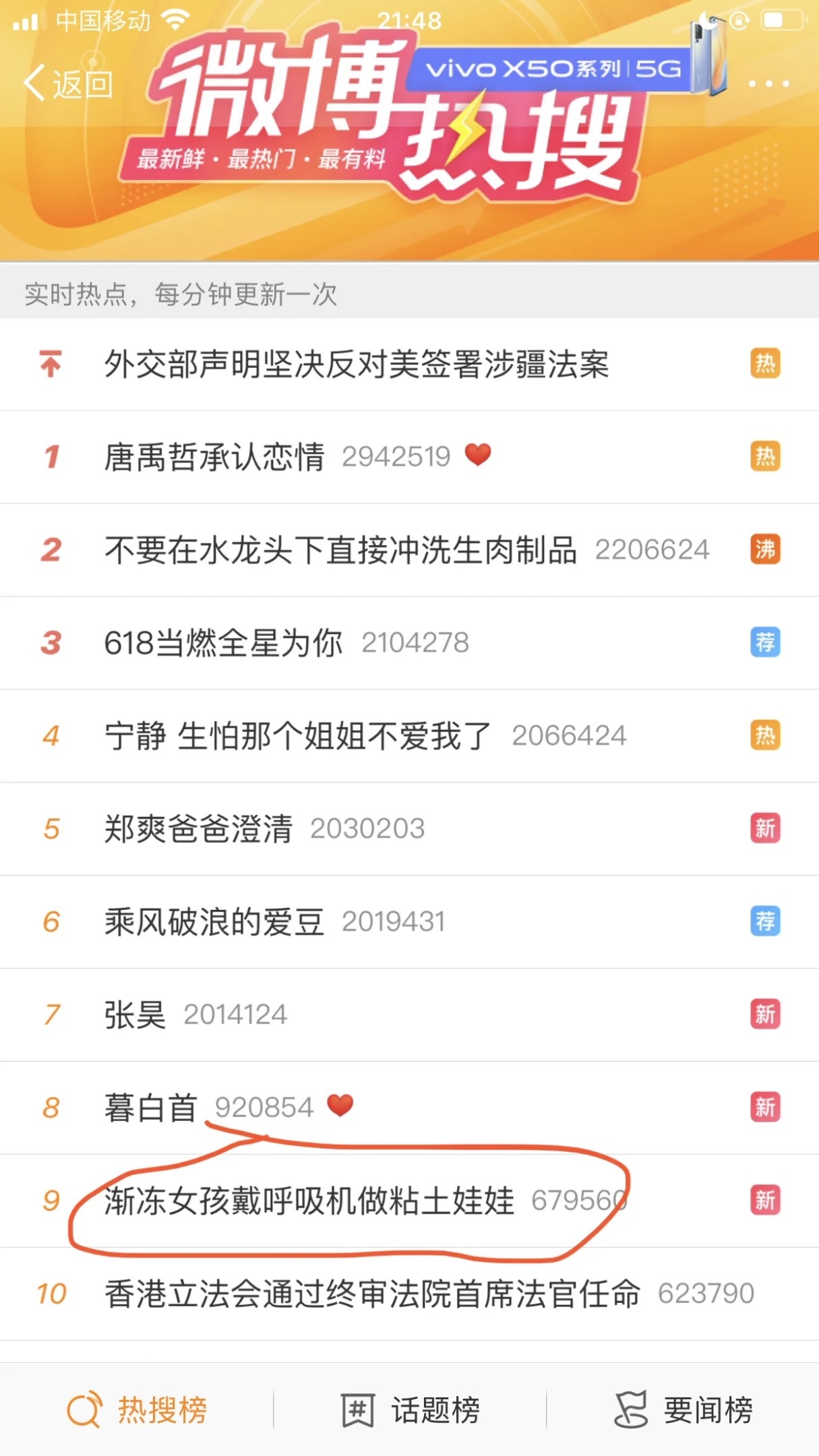Screen dimensions: 819x1456
Task: Tap the 返回 back button
Action: coord(69,84)
